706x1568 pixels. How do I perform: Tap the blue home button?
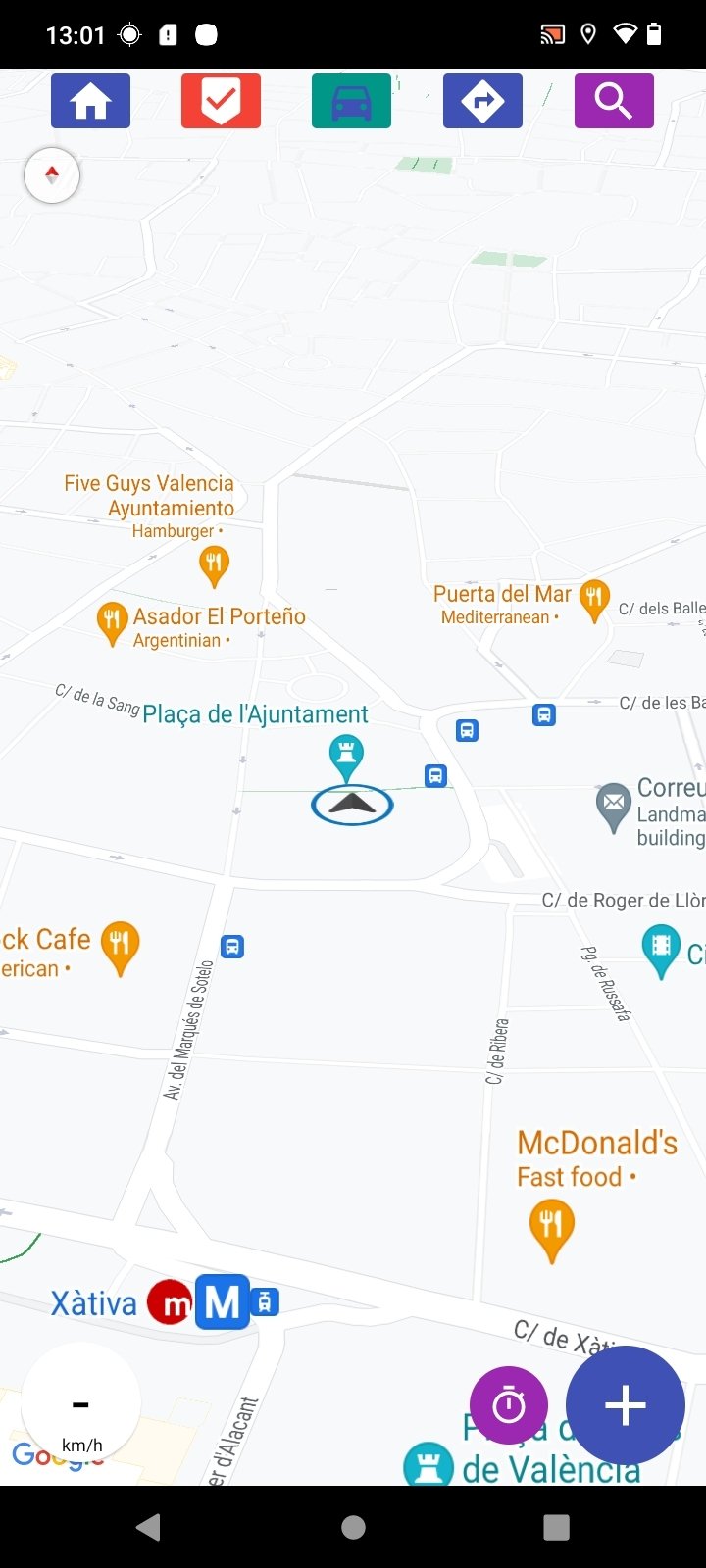(90, 101)
